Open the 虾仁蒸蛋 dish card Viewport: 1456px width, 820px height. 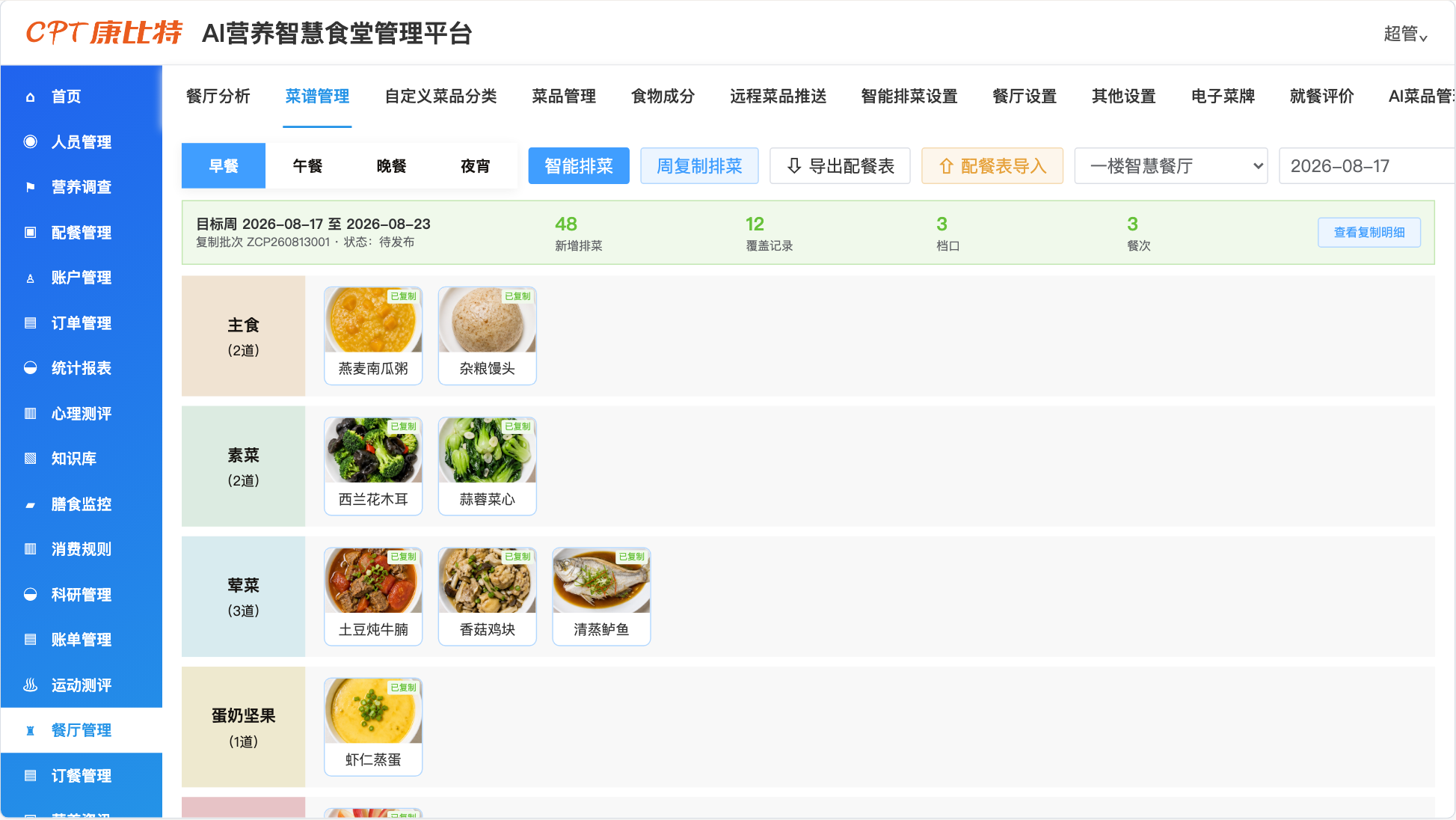coord(373,727)
